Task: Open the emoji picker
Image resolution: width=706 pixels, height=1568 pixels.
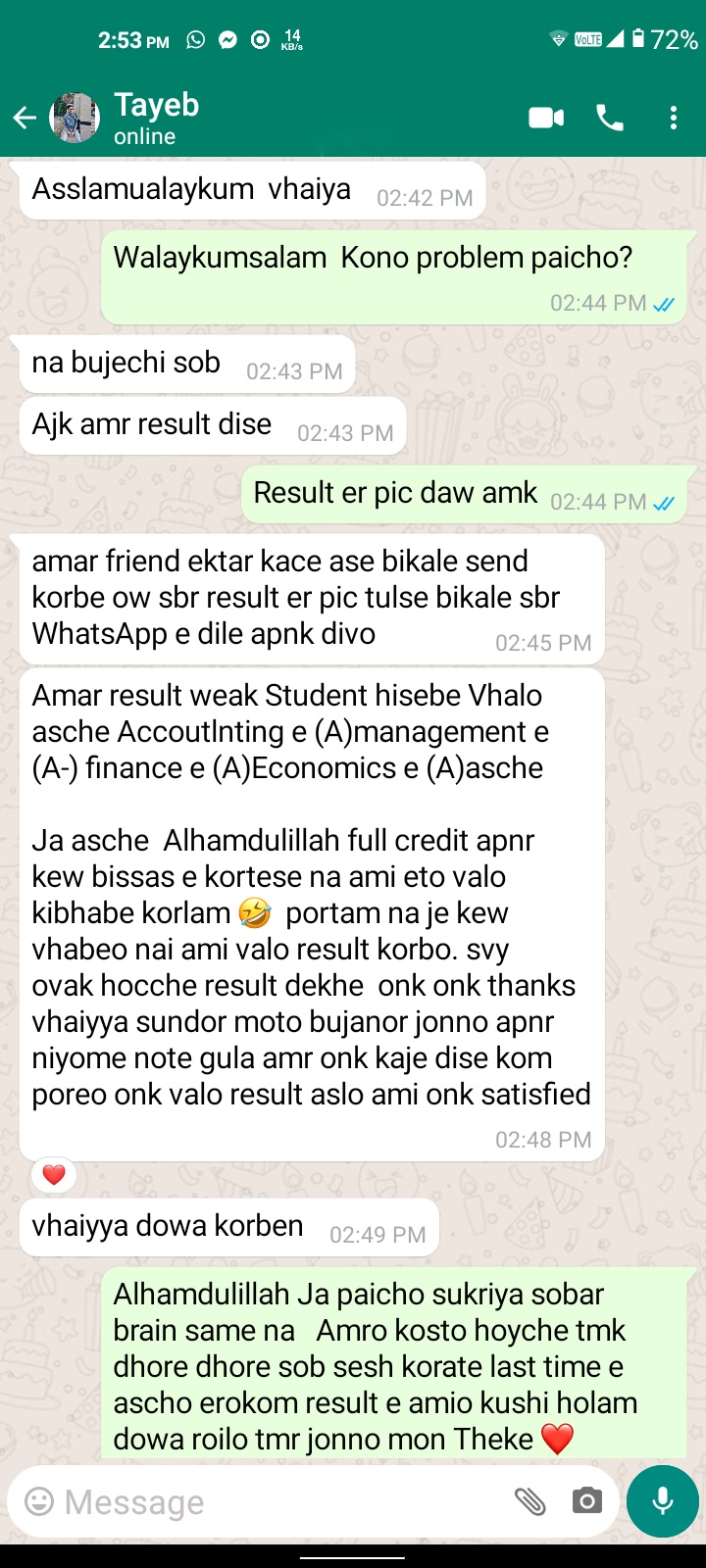Action: pyautogui.click(x=39, y=1501)
